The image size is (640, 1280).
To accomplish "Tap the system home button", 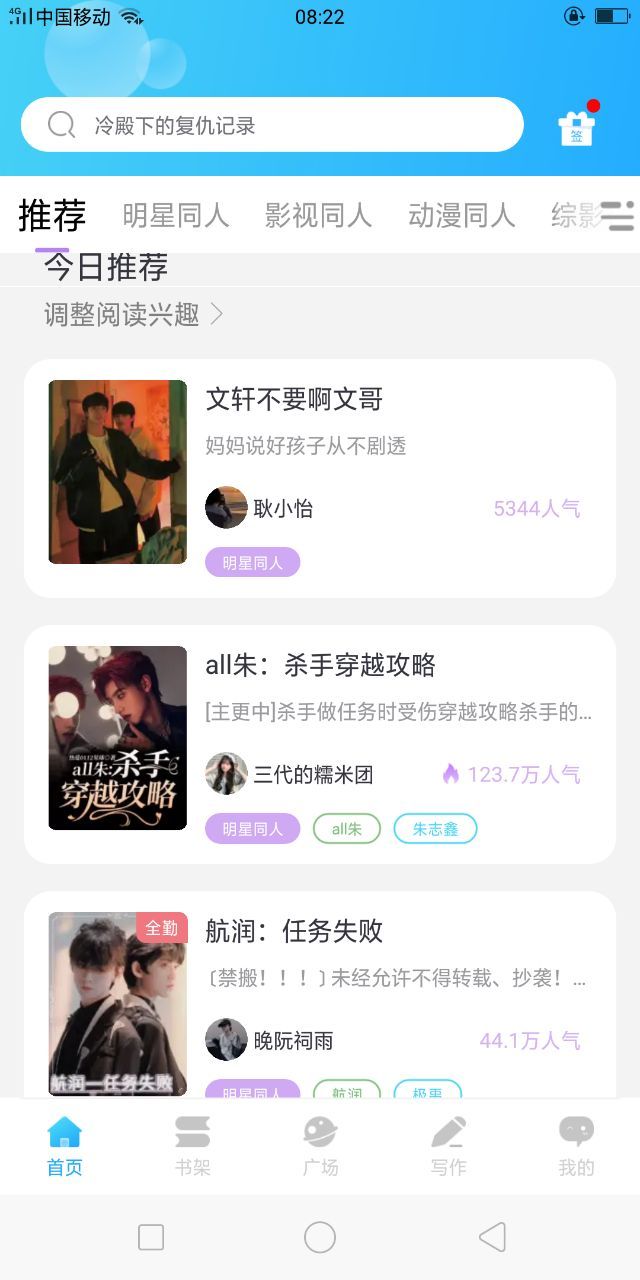I will tap(320, 1237).
